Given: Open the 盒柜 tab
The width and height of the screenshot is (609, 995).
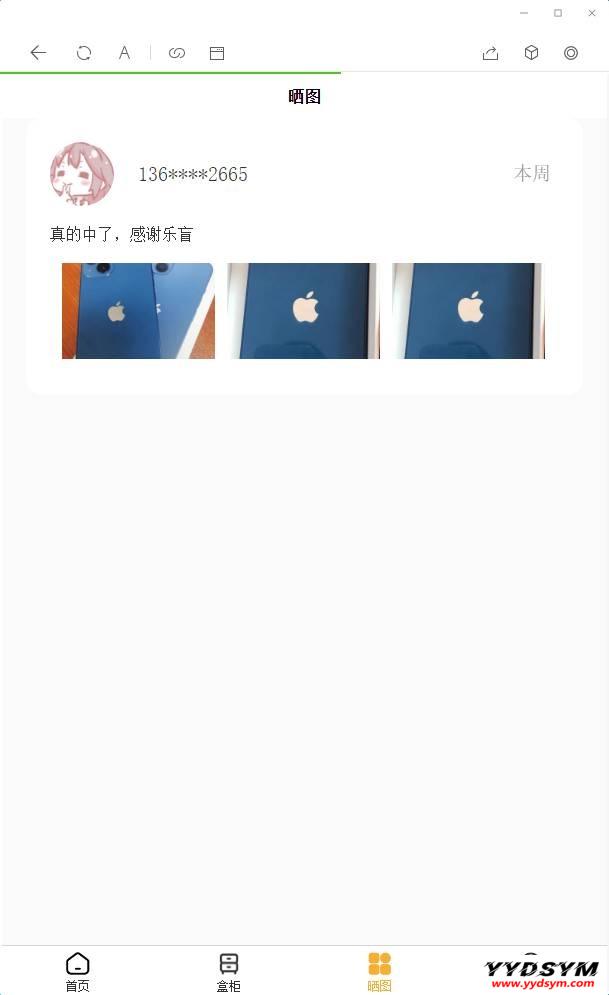Looking at the screenshot, I should [x=229, y=971].
